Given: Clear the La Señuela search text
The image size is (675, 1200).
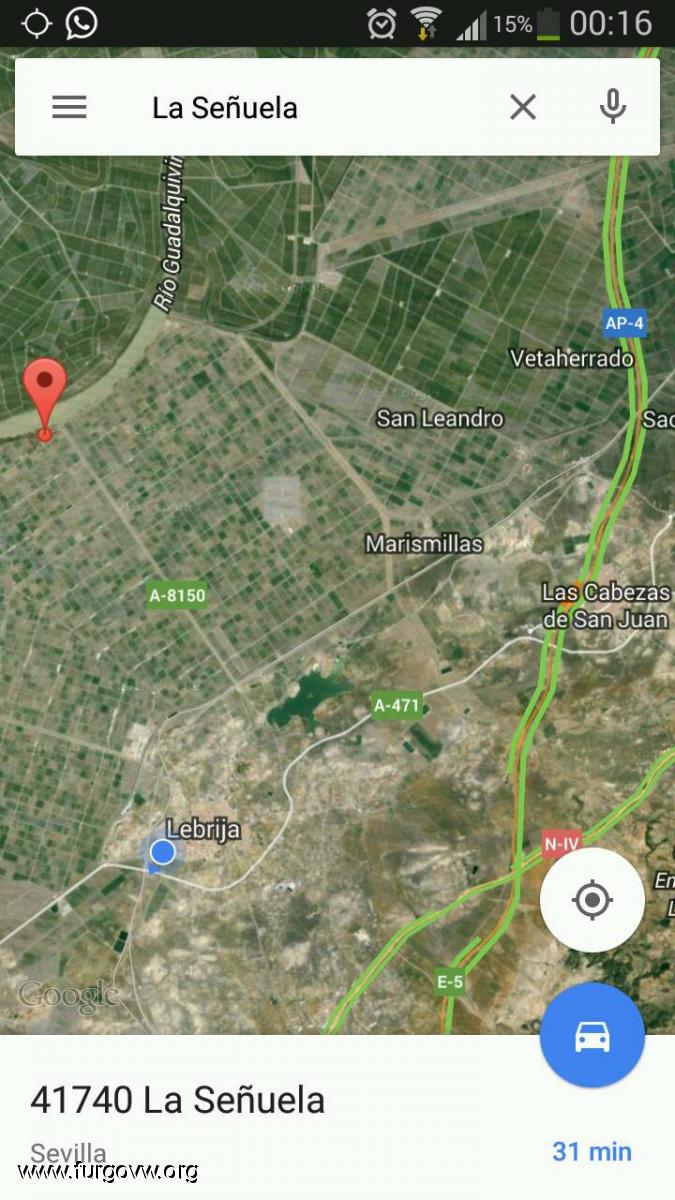Looking at the screenshot, I should pos(523,107).
